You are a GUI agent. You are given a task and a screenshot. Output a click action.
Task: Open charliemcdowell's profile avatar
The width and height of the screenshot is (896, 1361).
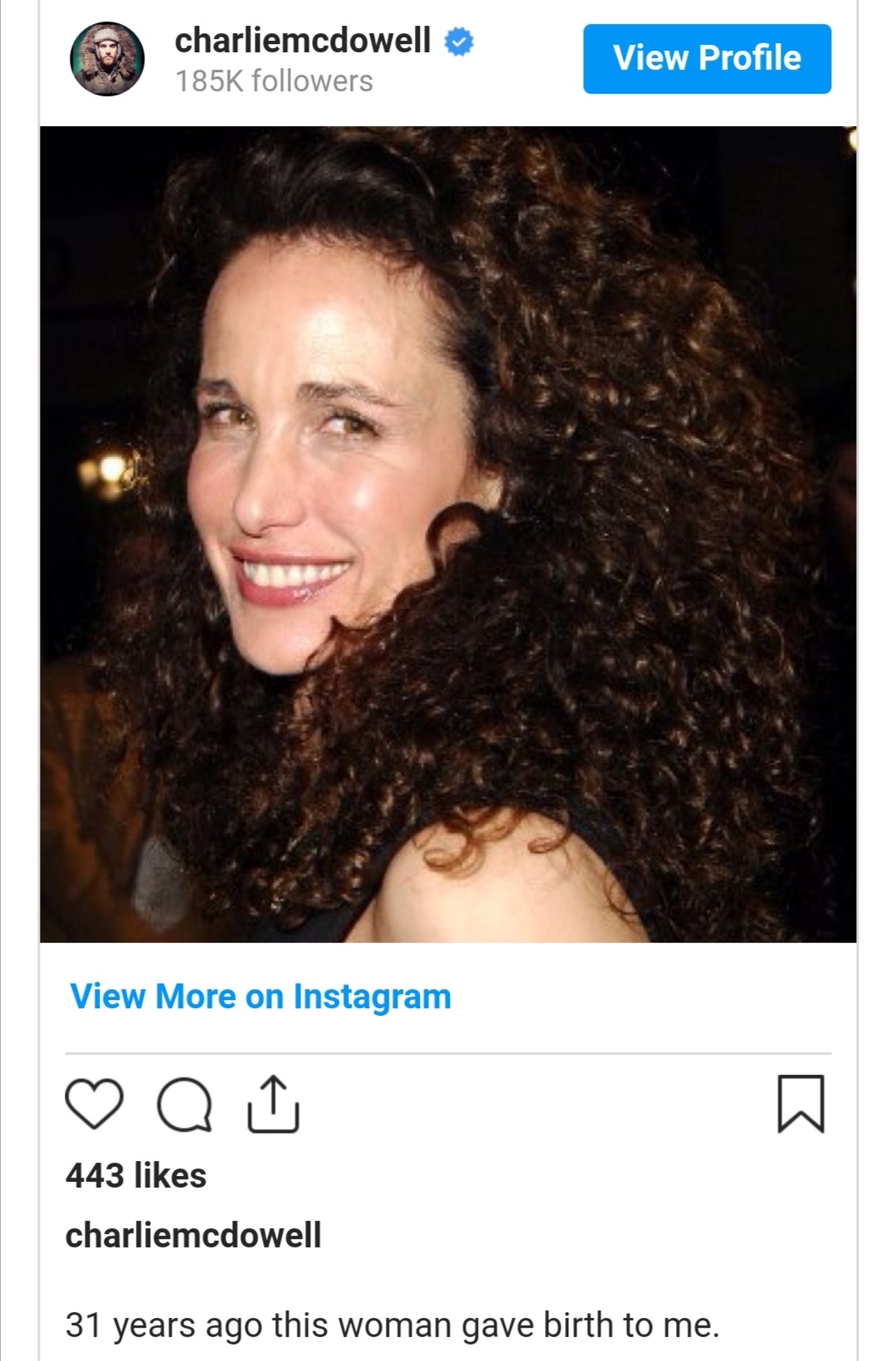107,60
